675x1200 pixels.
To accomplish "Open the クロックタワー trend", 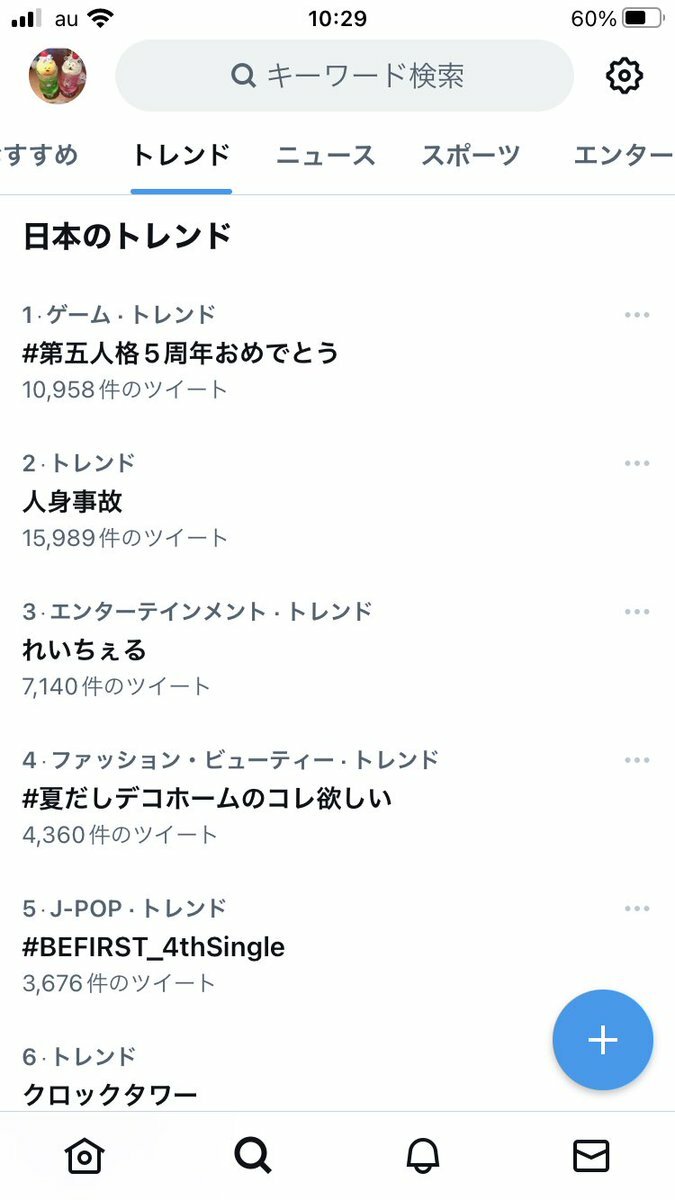I will pyautogui.click(x=110, y=1093).
